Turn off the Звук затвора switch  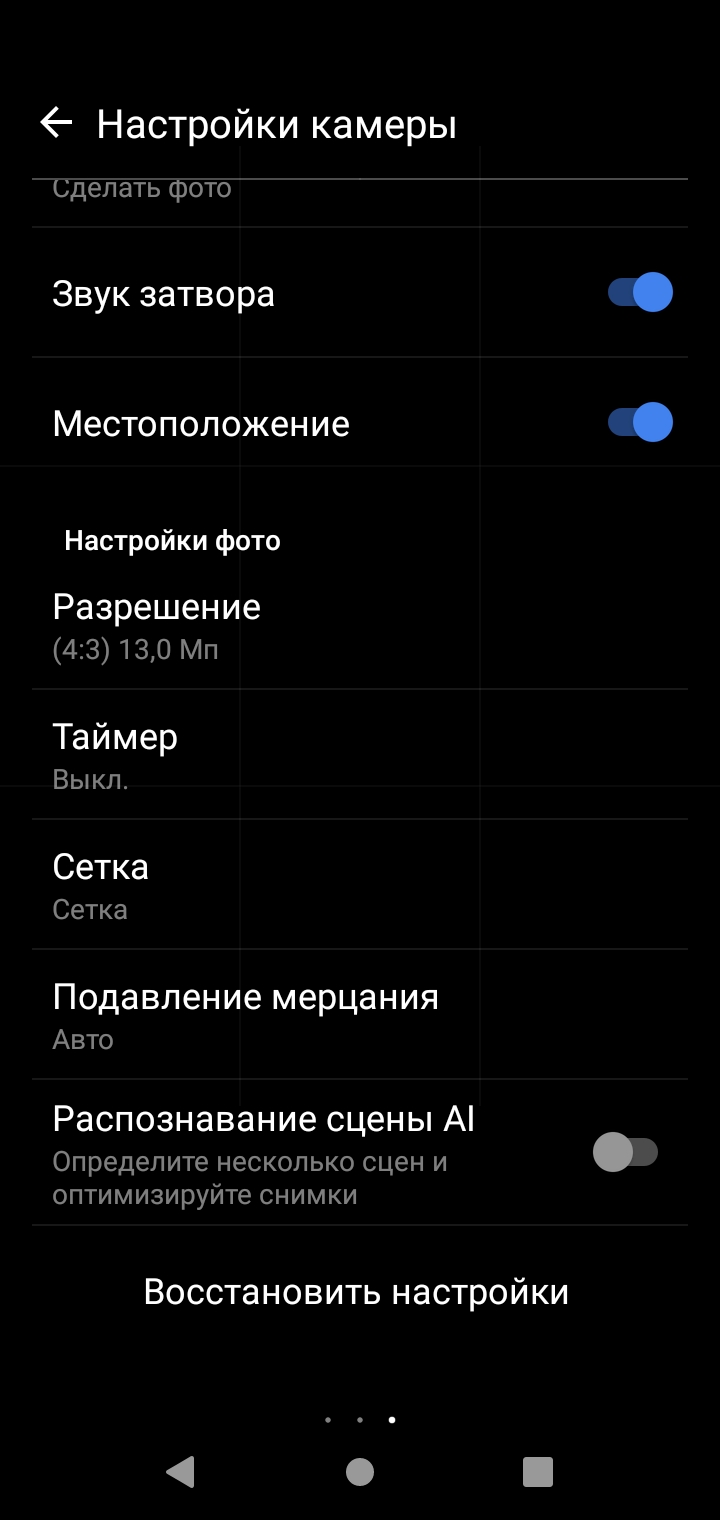pyautogui.click(x=640, y=293)
